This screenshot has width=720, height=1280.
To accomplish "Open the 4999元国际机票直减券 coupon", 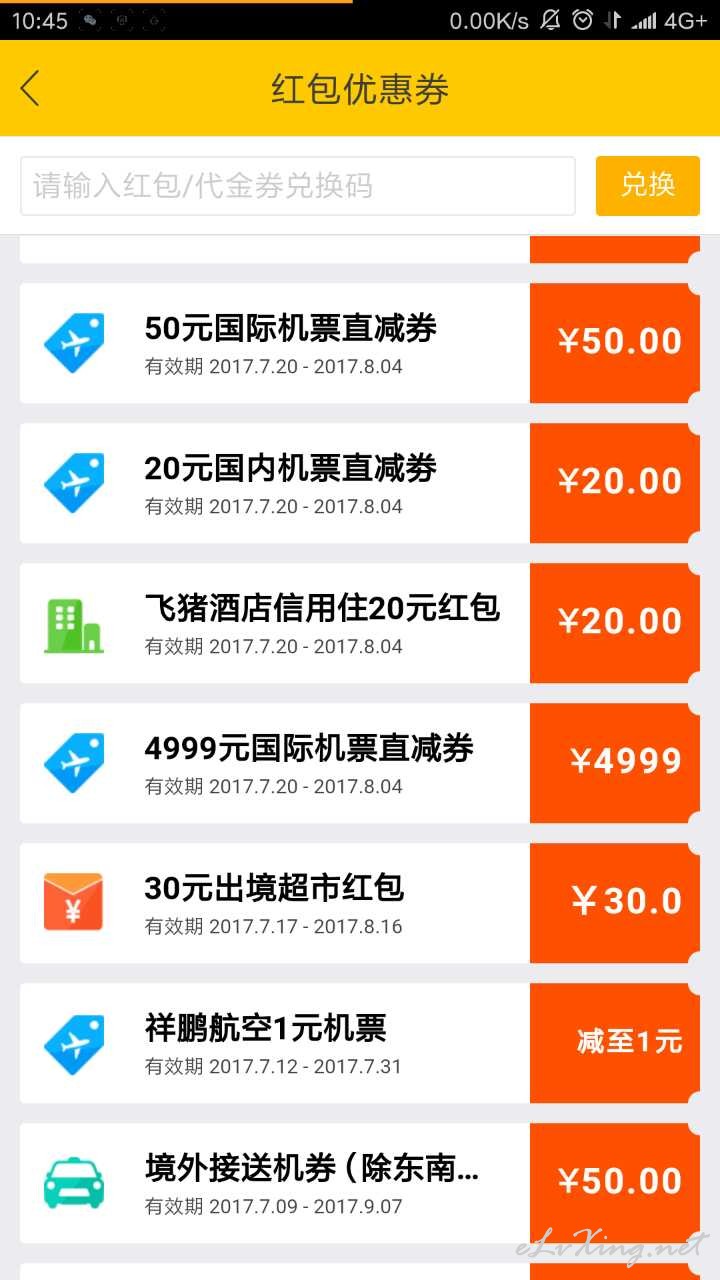I will 308,763.
